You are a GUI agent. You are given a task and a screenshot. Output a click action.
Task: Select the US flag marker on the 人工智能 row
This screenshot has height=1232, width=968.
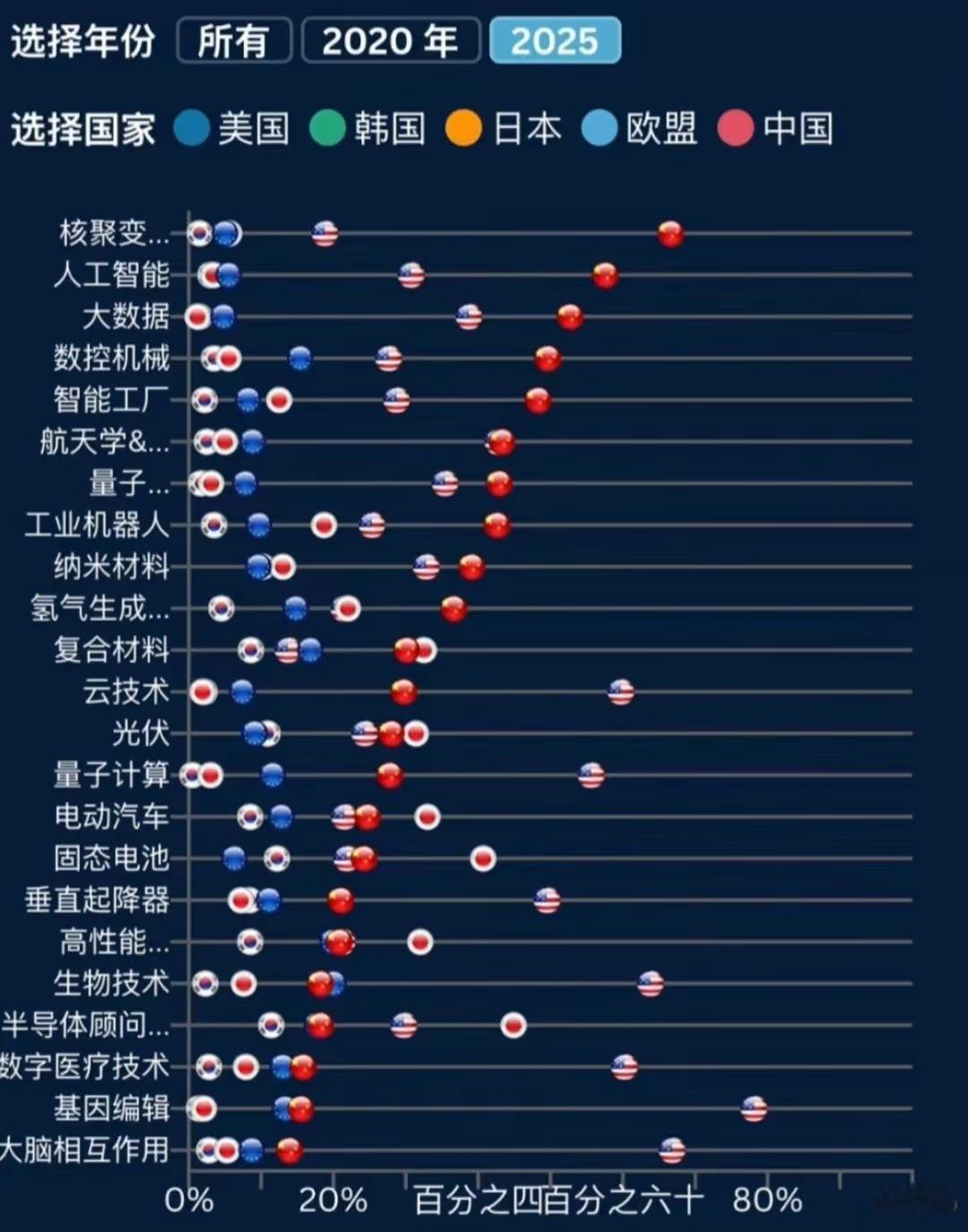[x=411, y=276]
